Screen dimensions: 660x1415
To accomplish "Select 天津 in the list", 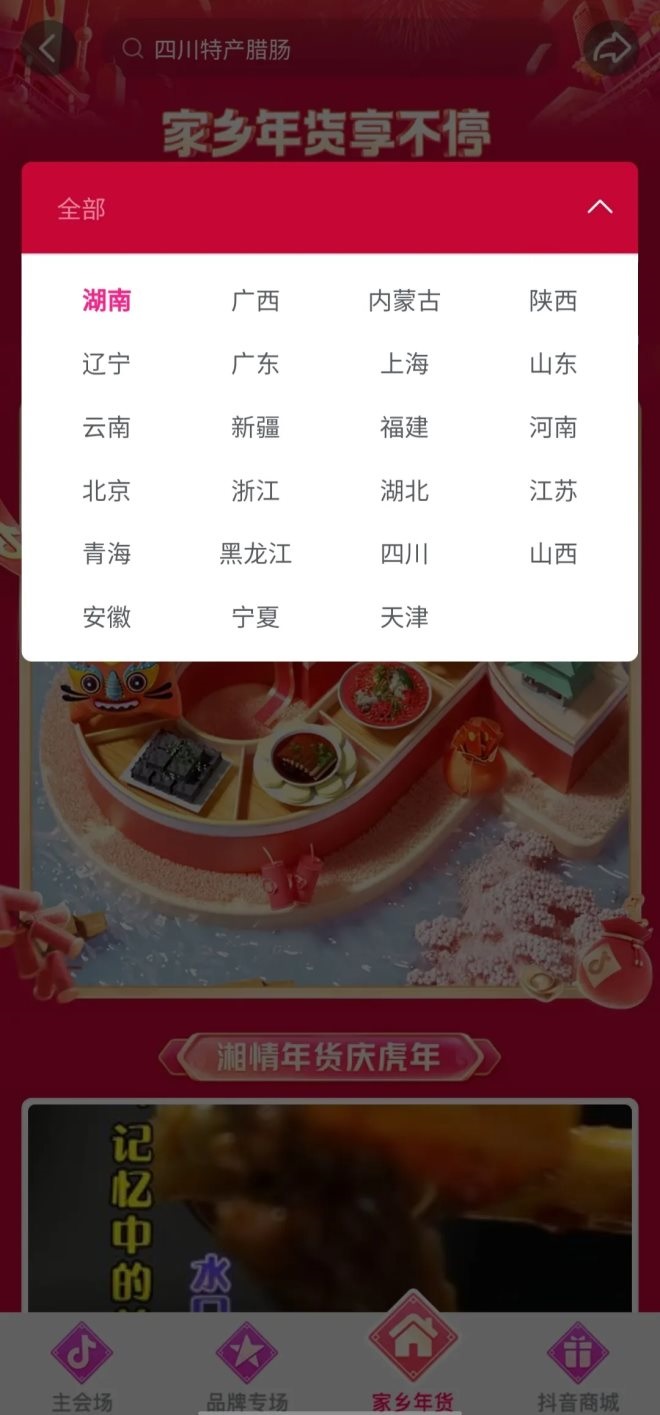I will 404,618.
